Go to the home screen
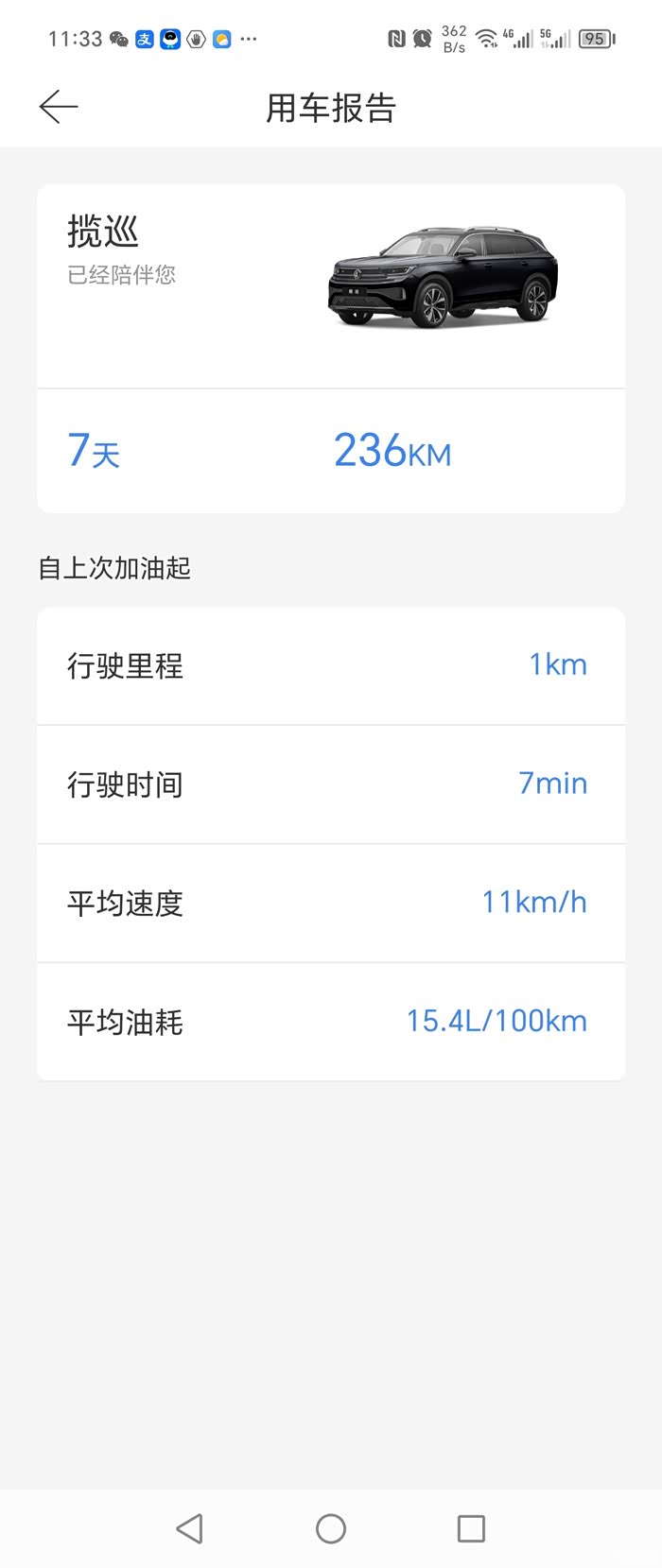Viewport: 662px width, 1568px height. (x=331, y=1528)
